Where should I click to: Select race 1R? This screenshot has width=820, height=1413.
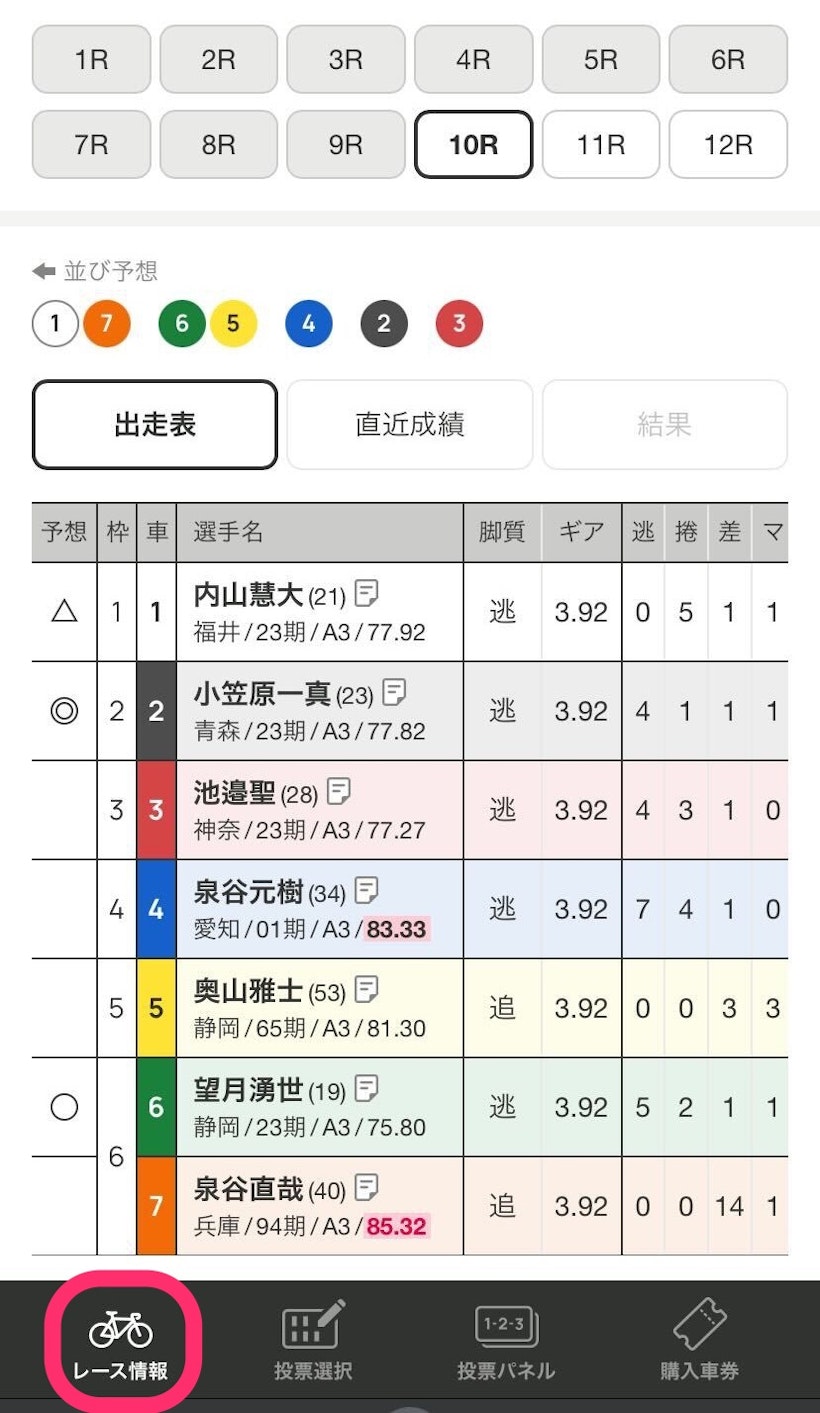point(91,59)
